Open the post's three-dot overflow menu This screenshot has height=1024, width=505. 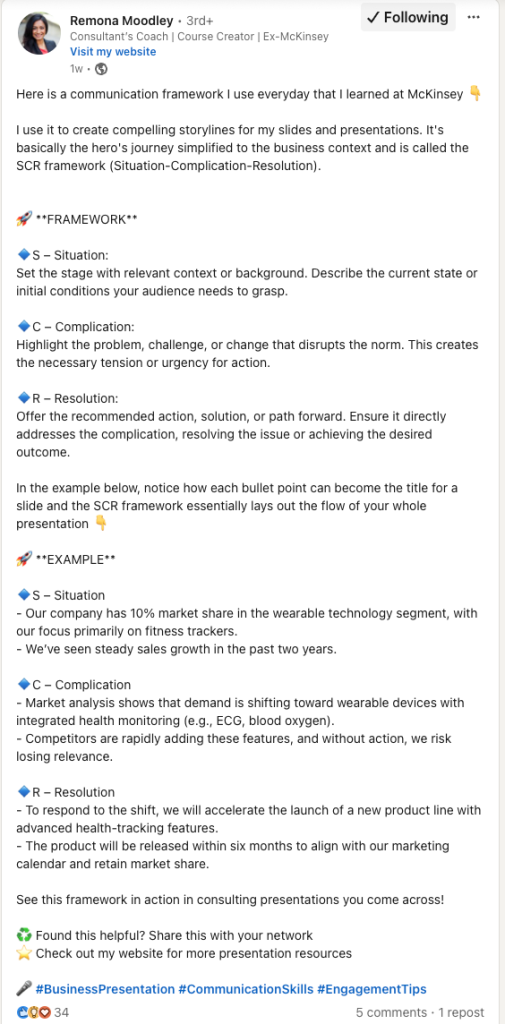pos(474,18)
